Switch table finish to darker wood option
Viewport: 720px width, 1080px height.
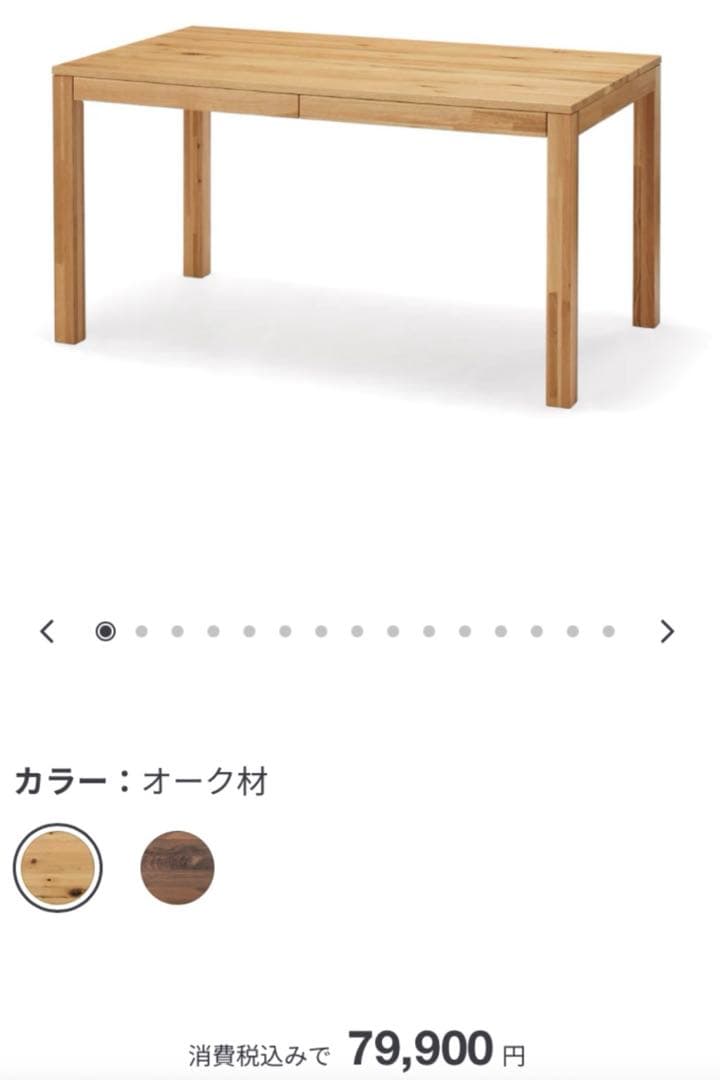(175, 865)
